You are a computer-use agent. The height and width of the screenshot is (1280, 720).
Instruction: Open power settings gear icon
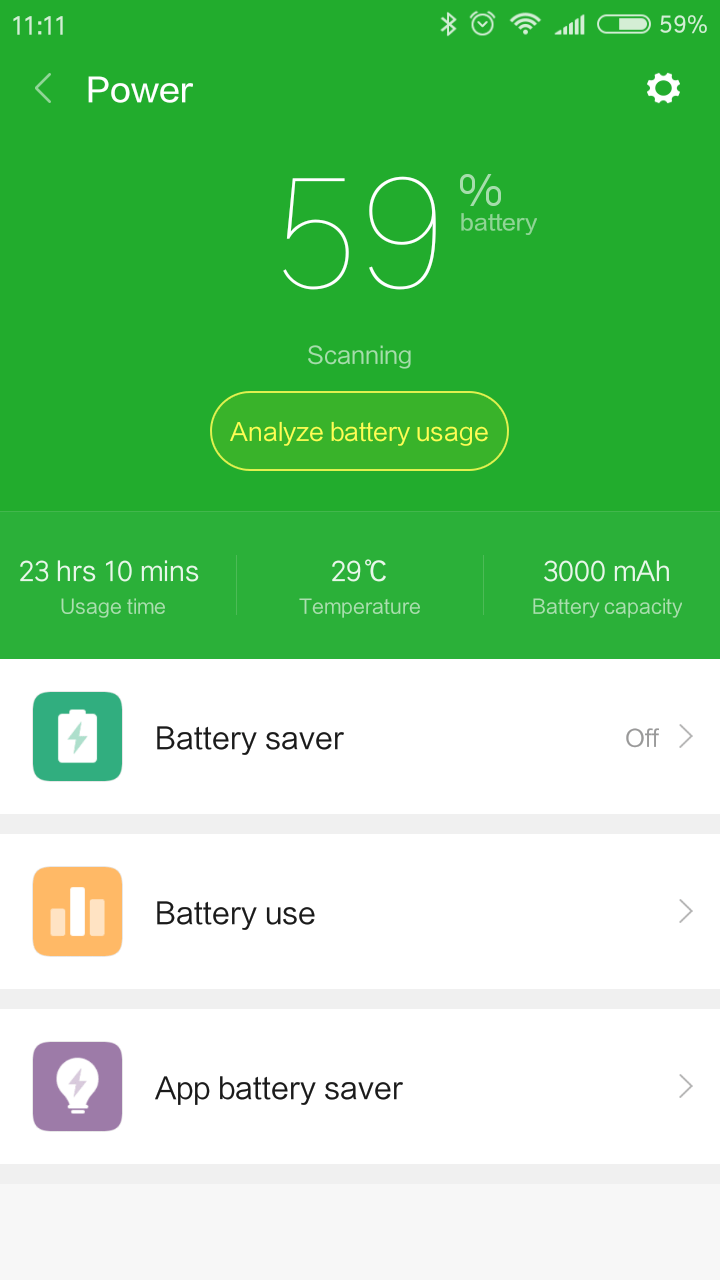pyautogui.click(x=663, y=89)
